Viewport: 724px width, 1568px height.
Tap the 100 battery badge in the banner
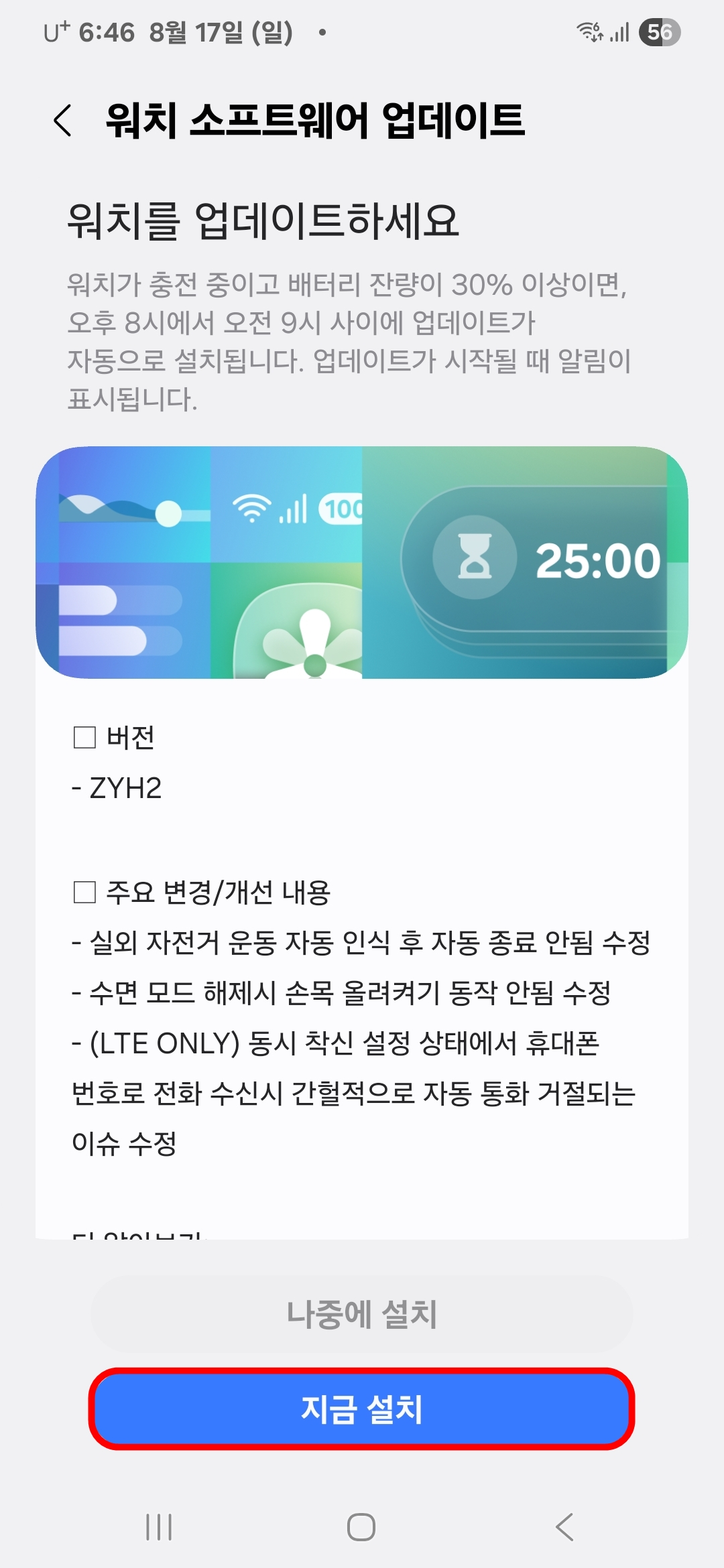click(342, 507)
